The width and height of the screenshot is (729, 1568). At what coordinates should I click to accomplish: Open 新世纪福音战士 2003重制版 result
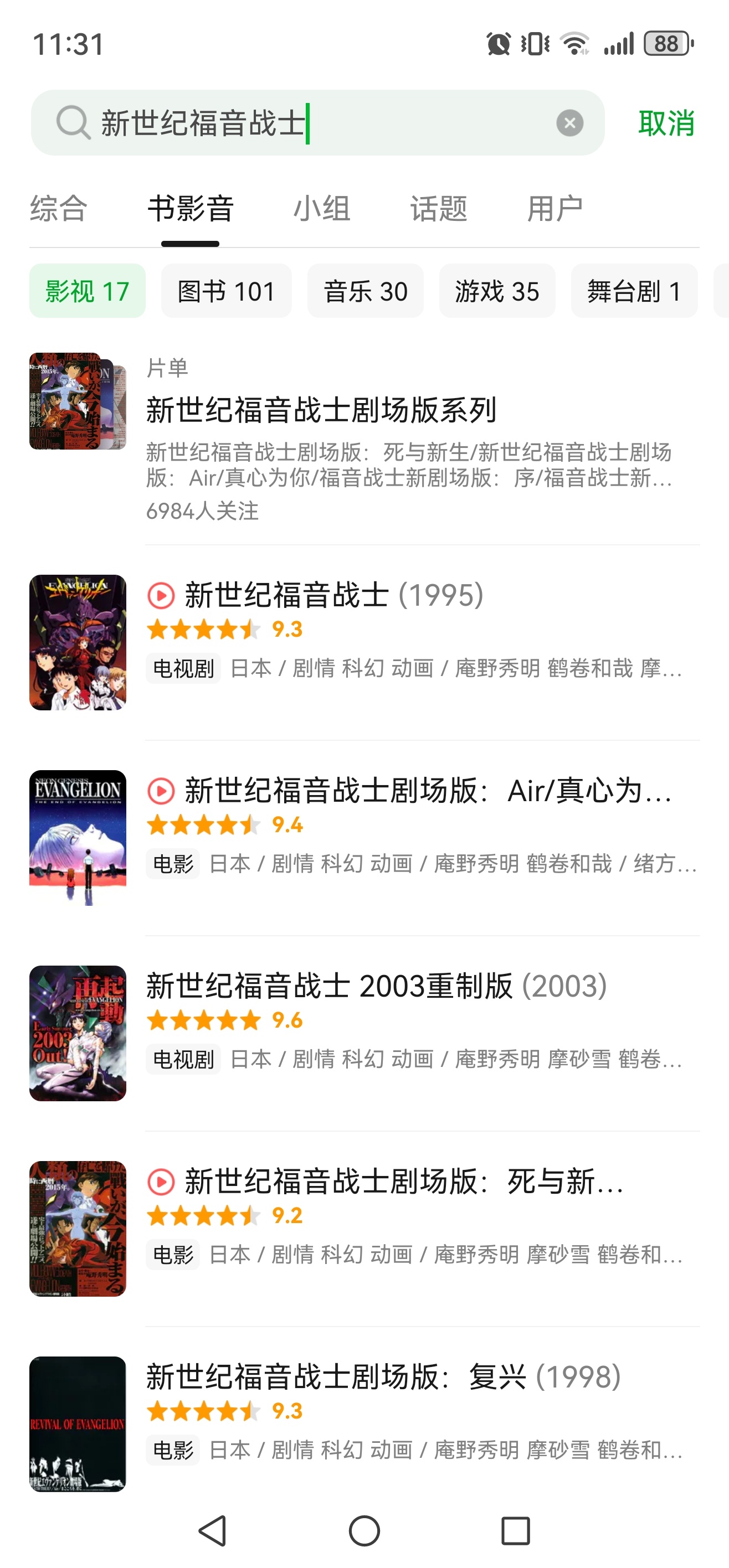[376, 986]
